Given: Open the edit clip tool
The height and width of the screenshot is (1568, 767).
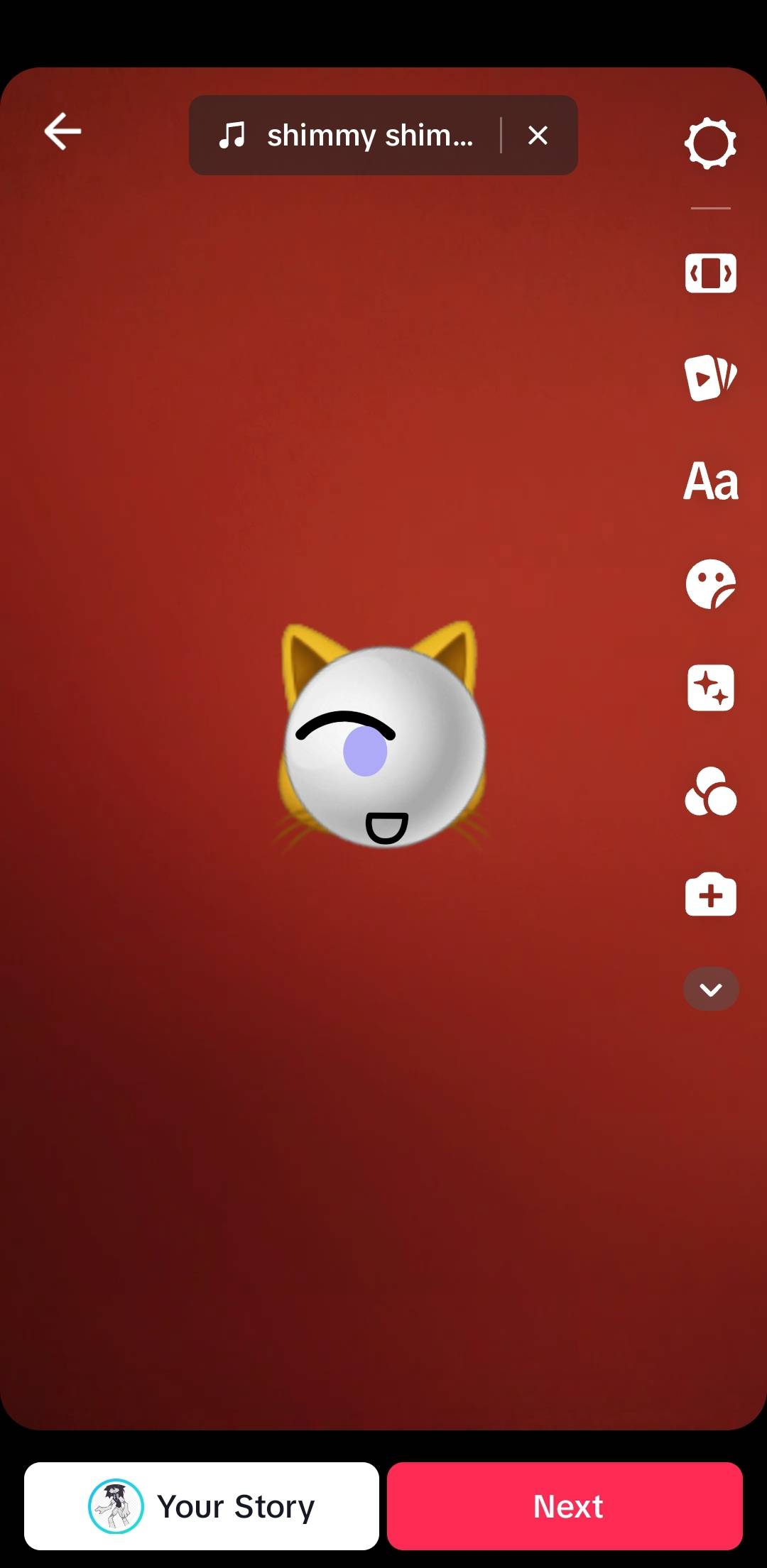Looking at the screenshot, I should click(x=710, y=273).
